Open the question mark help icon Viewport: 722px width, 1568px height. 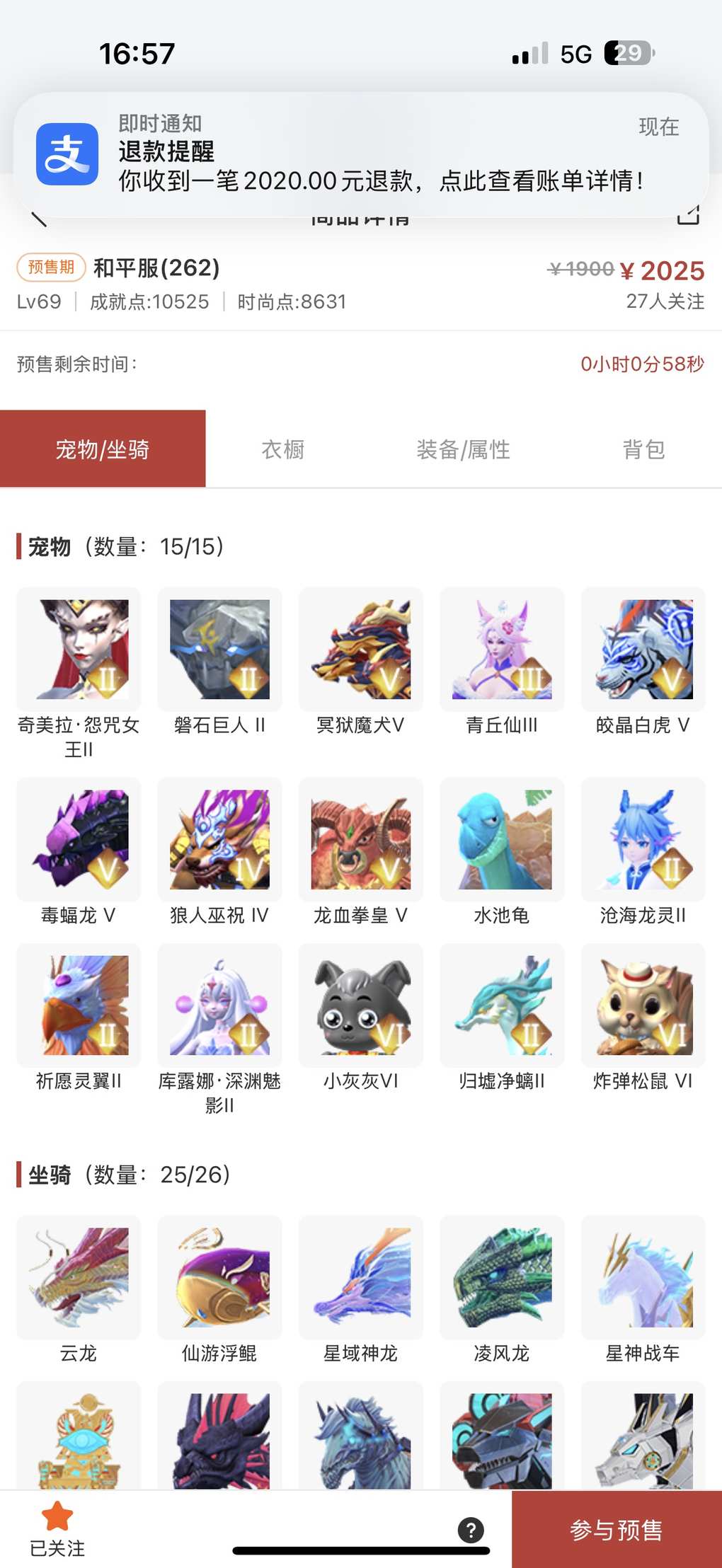(471, 1530)
